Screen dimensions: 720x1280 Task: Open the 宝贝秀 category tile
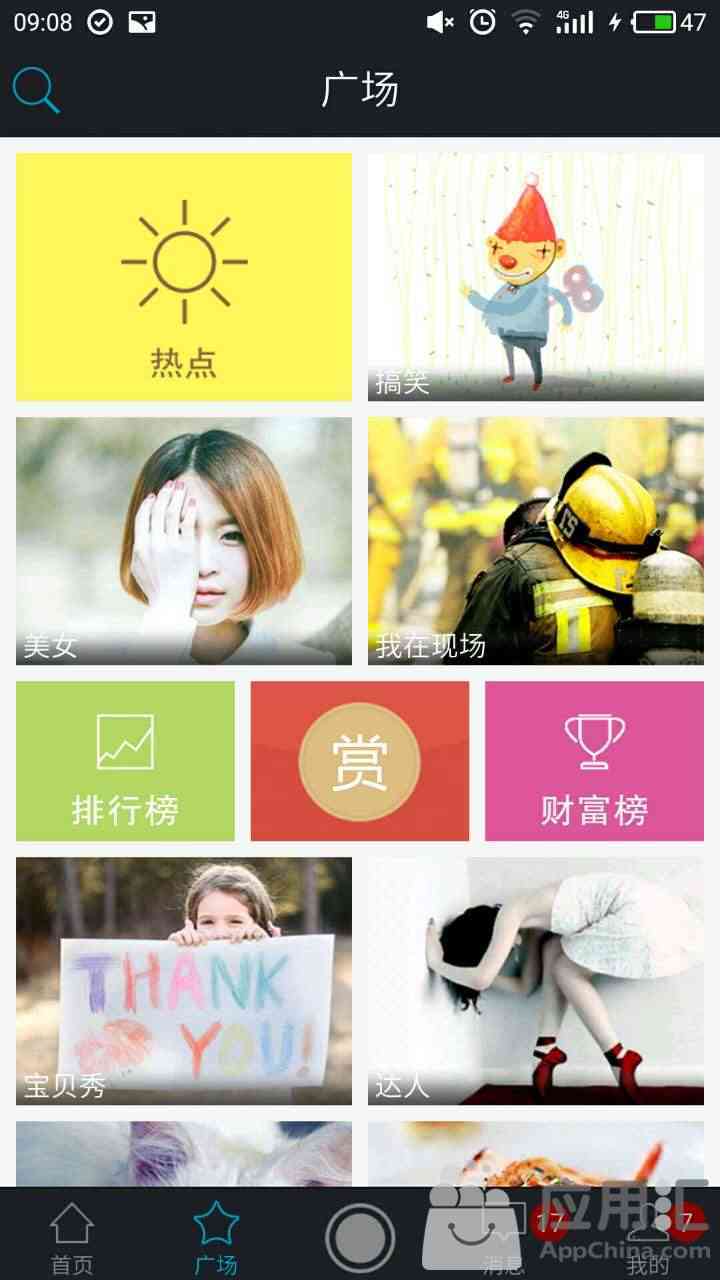(x=184, y=981)
